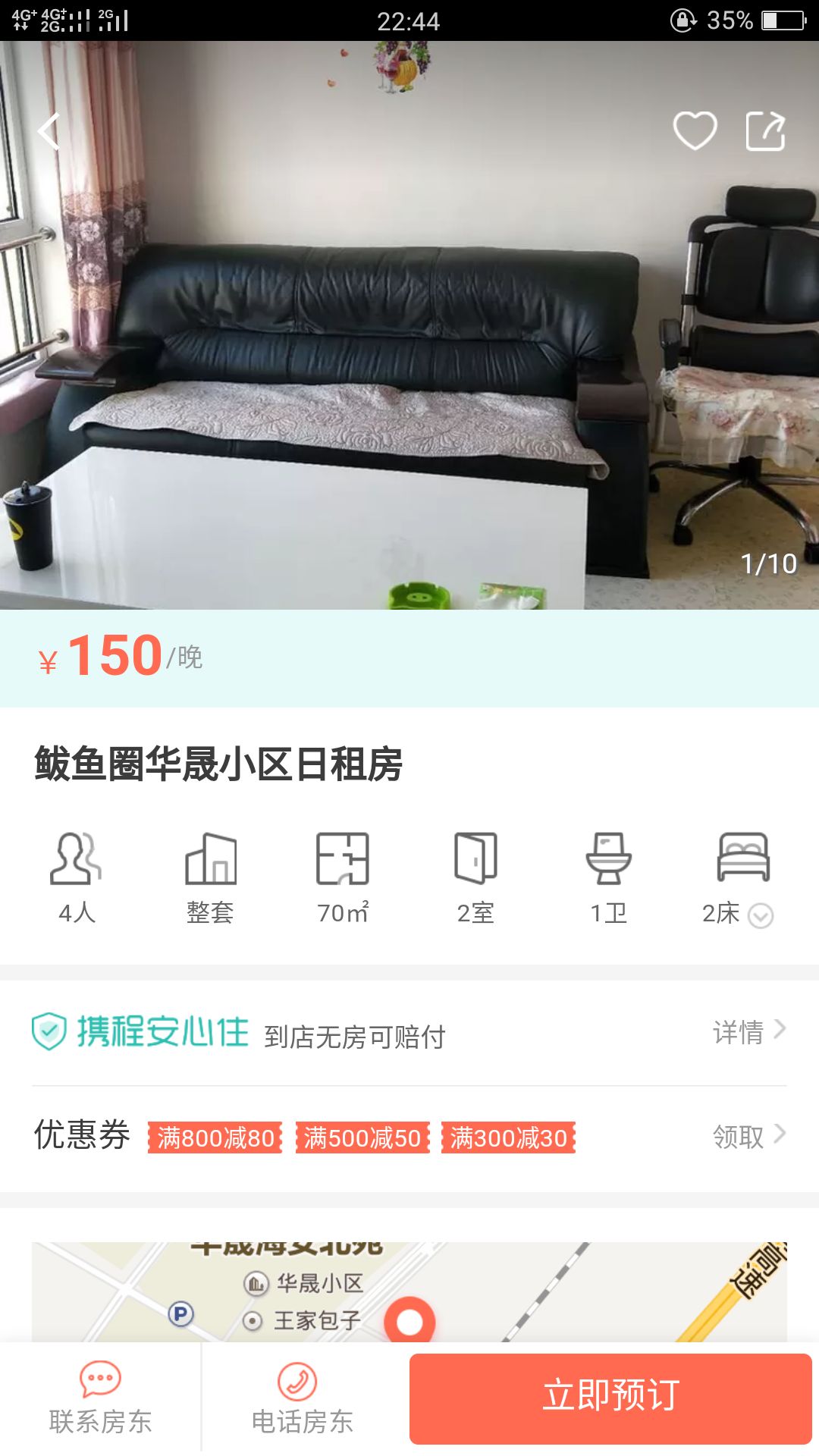The image size is (819, 1456).
Task: Open the map showing 华晟小区
Action: pyautogui.click(x=409, y=1291)
